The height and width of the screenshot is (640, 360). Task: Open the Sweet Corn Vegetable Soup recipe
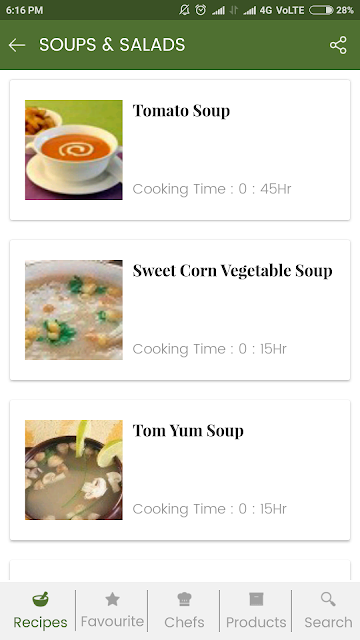180,310
